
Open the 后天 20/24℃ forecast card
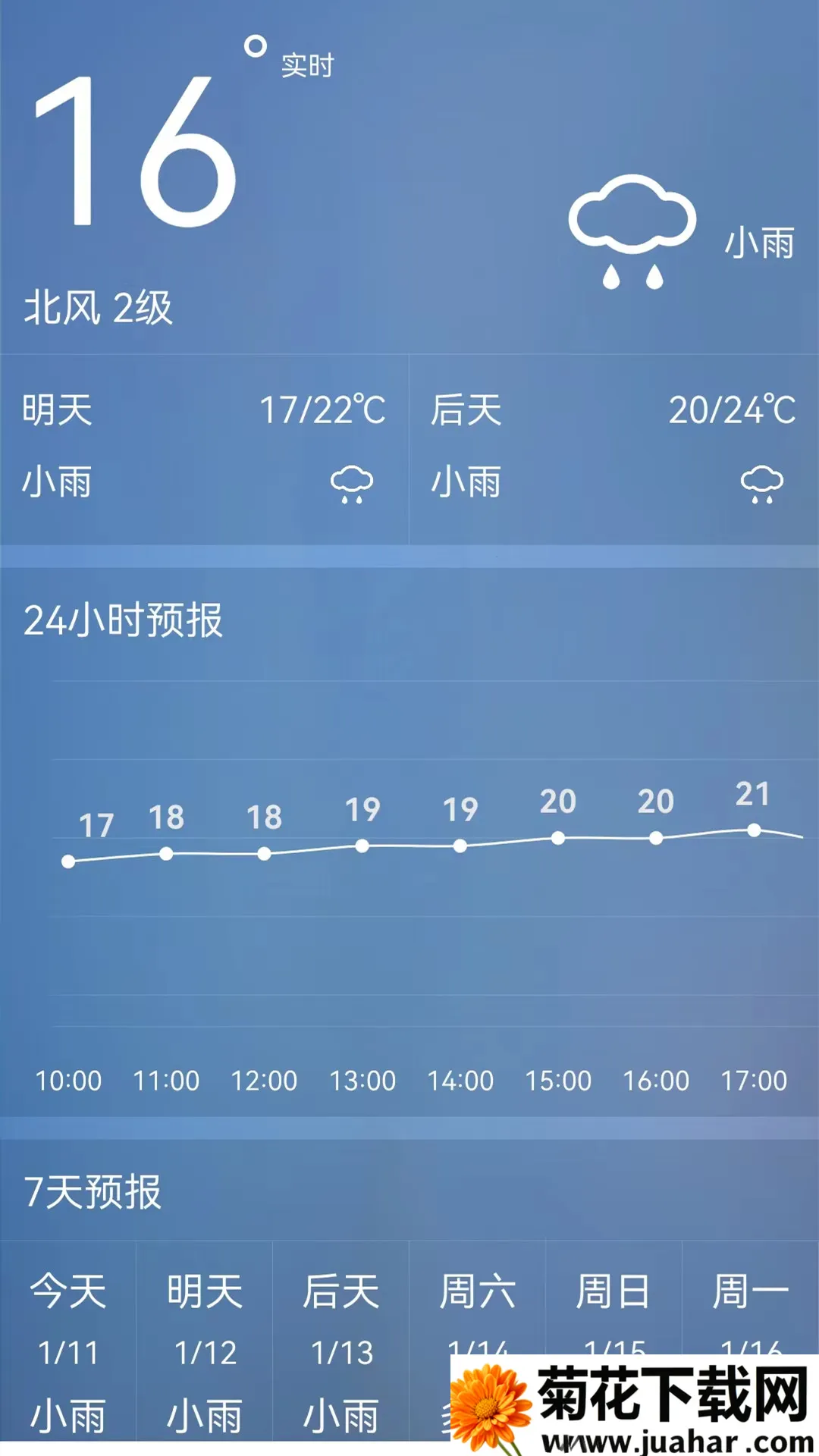click(x=614, y=448)
